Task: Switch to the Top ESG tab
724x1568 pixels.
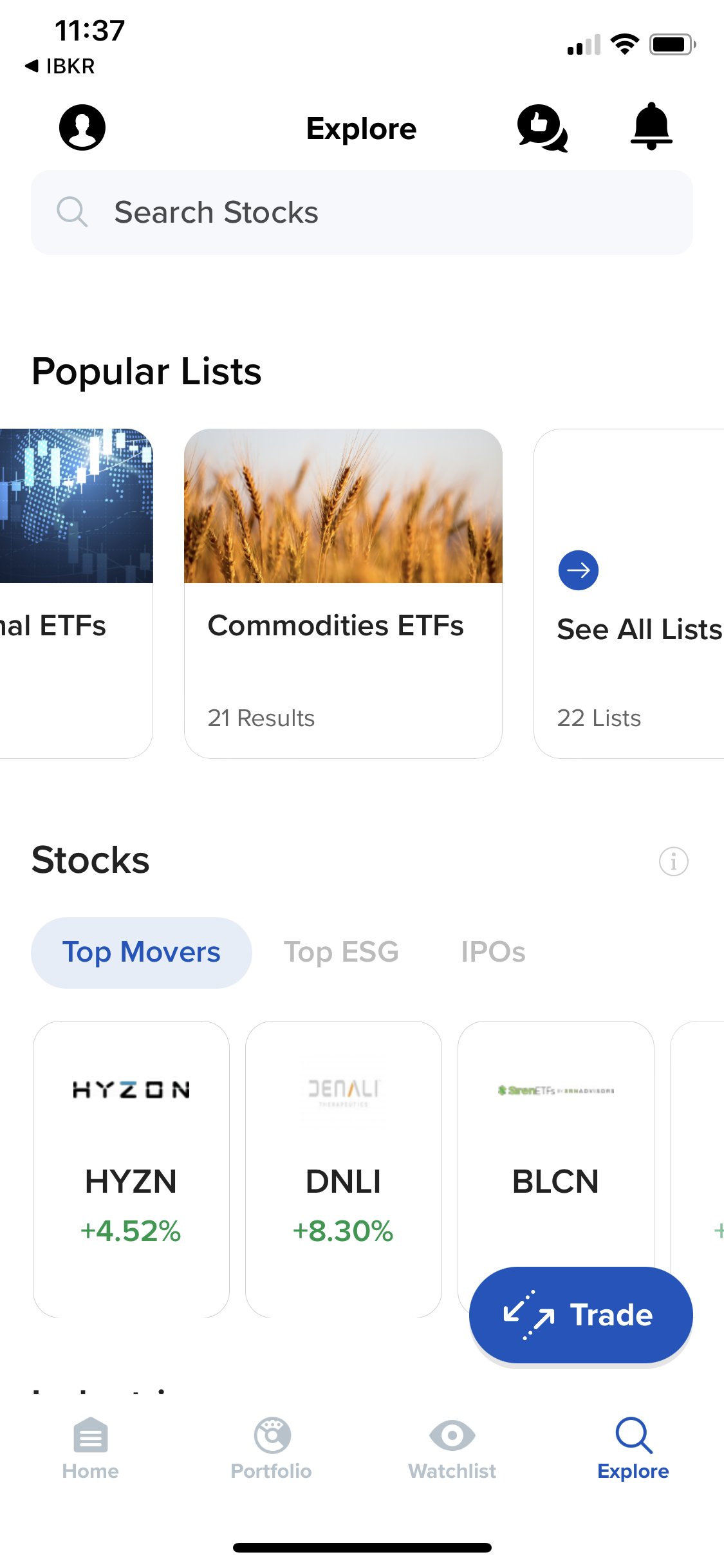Action: (341, 953)
